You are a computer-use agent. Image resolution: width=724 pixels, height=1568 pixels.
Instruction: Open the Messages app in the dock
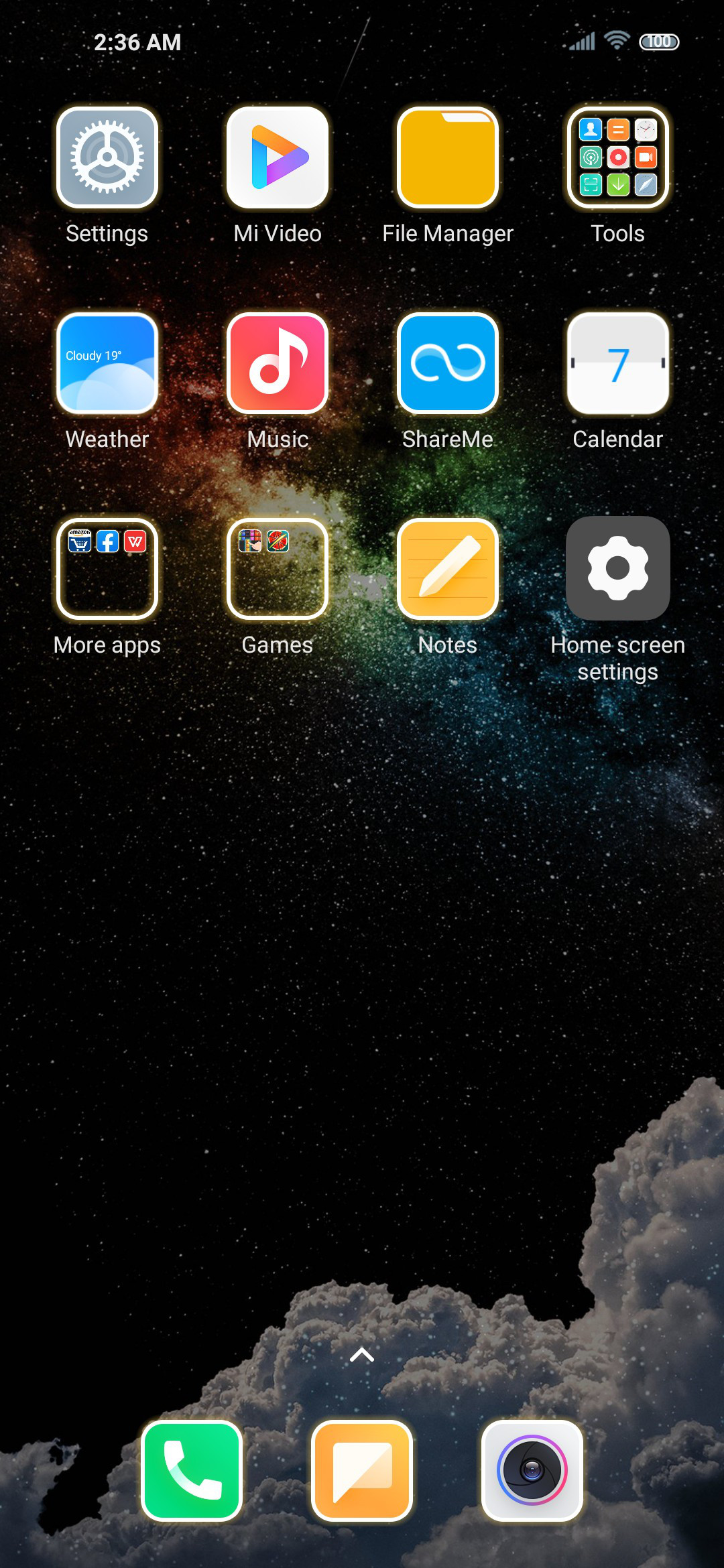[362, 1471]
